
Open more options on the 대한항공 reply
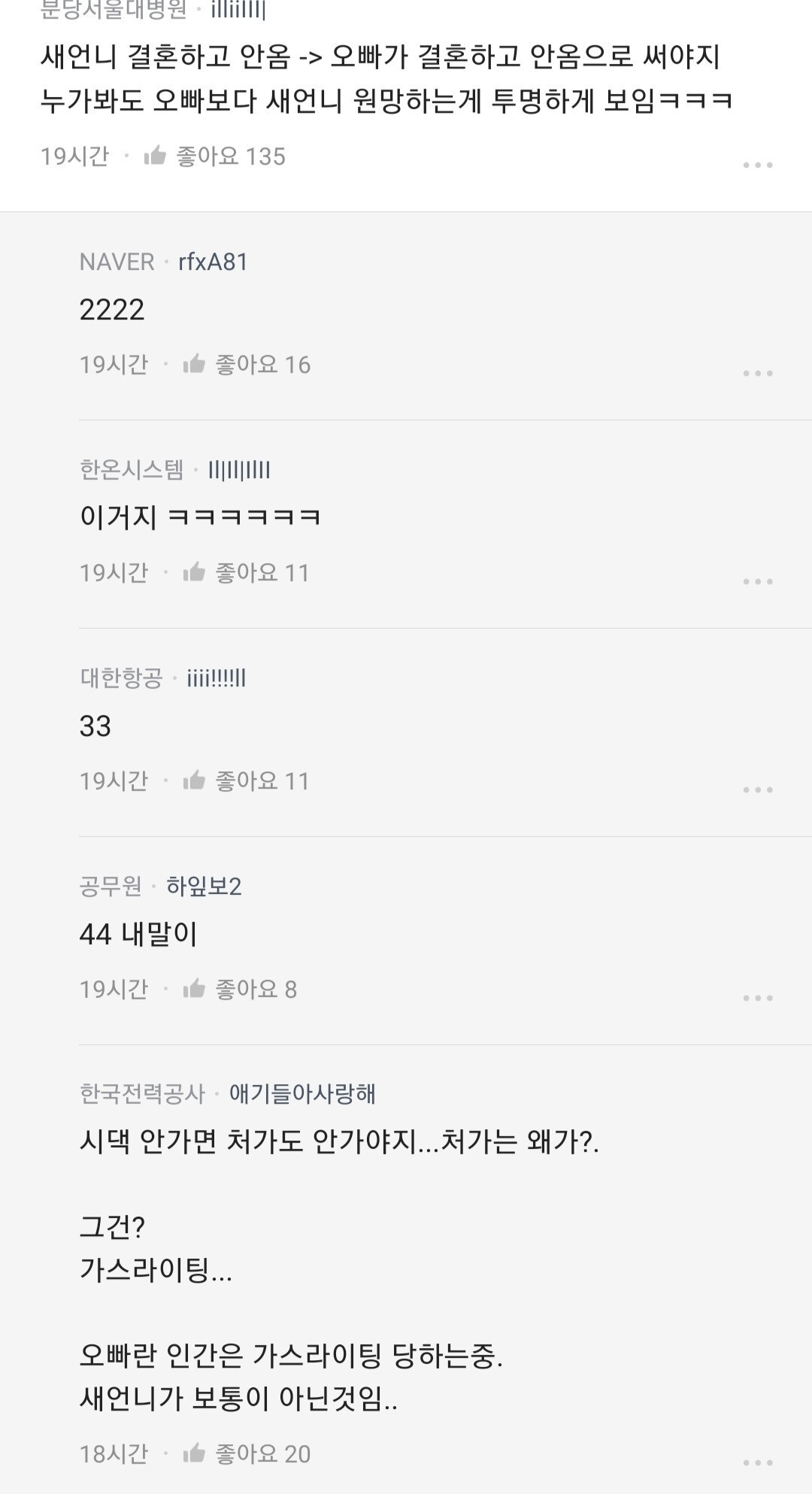(x=757, y=789)
